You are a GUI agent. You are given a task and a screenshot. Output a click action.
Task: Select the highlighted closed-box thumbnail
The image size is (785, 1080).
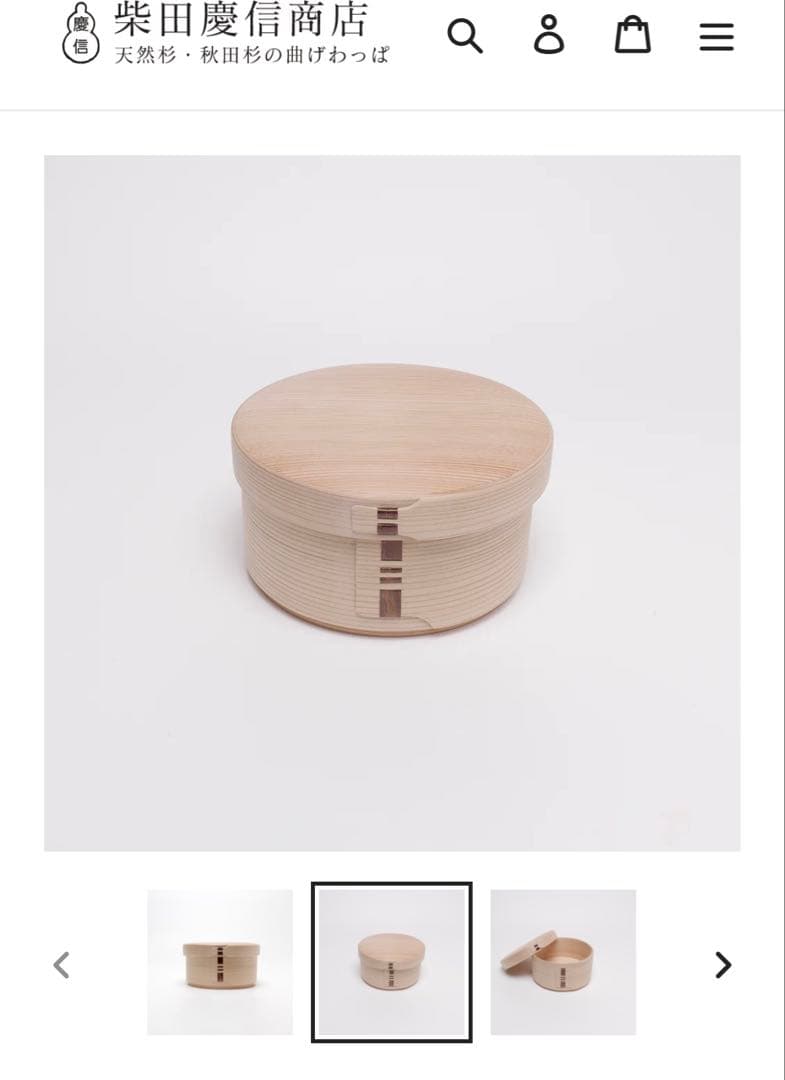tap(392, 962)
